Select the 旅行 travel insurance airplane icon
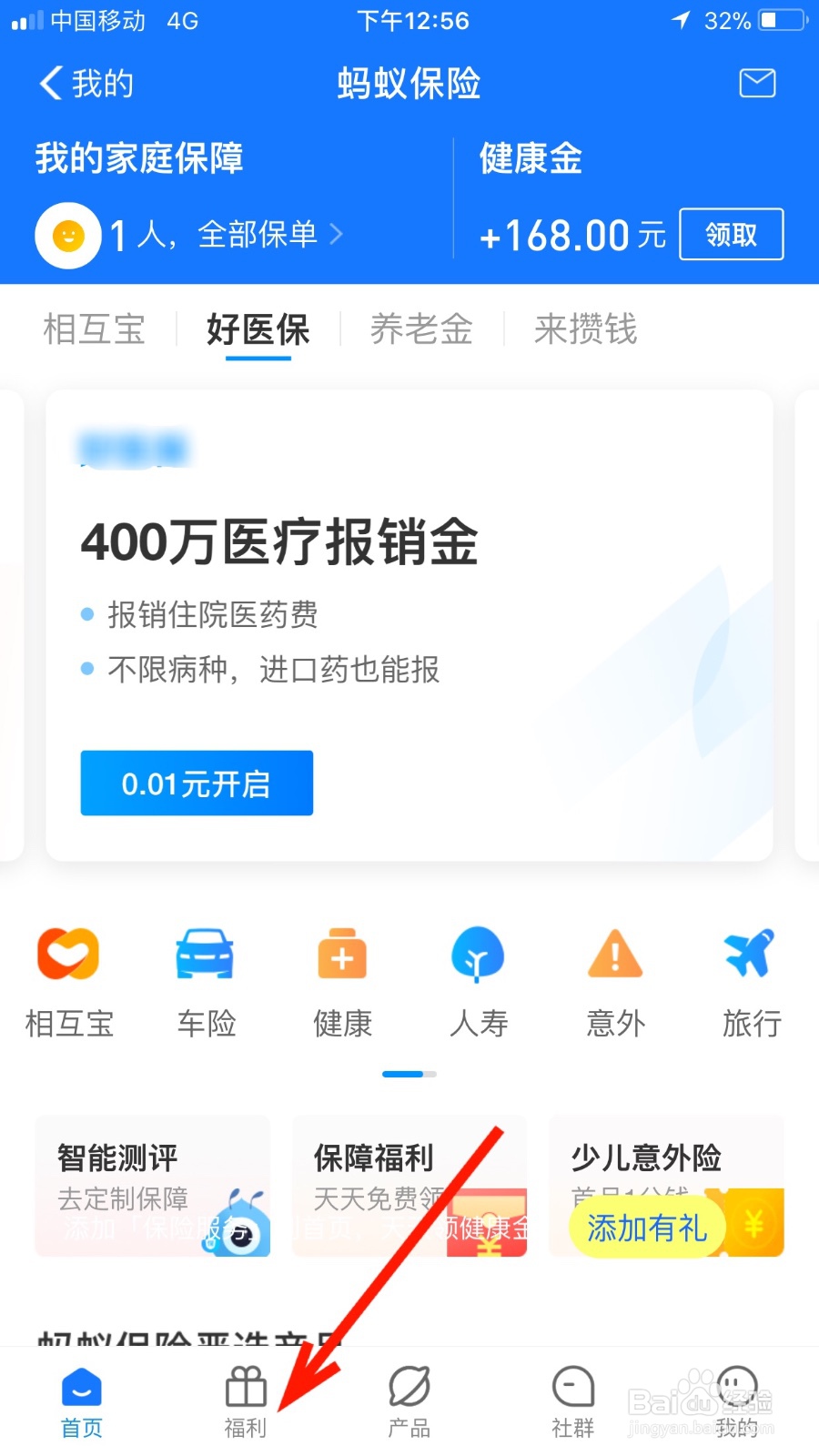Screen dimensions: 819x1456 (750, 954)
